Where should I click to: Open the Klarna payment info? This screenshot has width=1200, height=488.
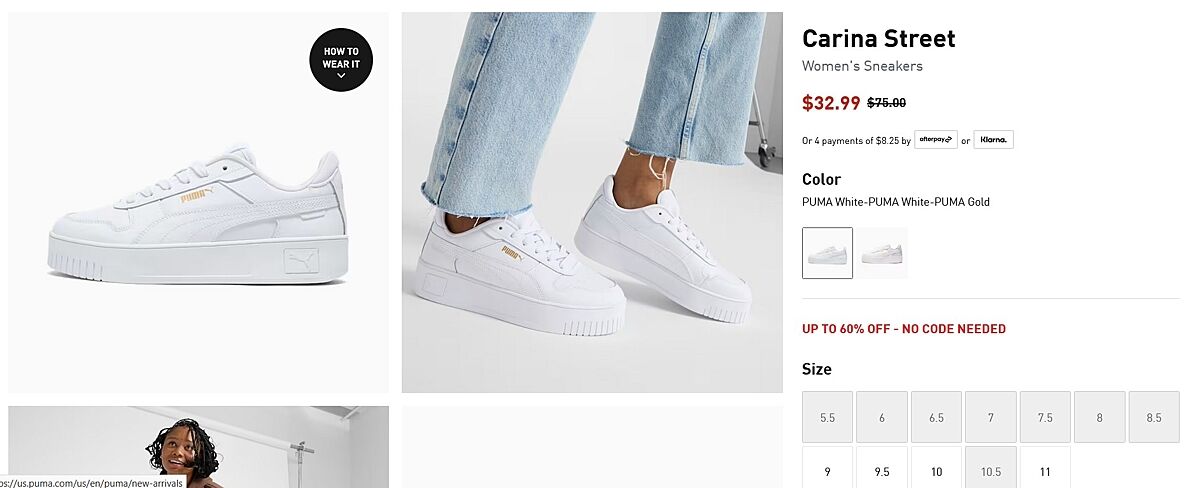point(993,140)
